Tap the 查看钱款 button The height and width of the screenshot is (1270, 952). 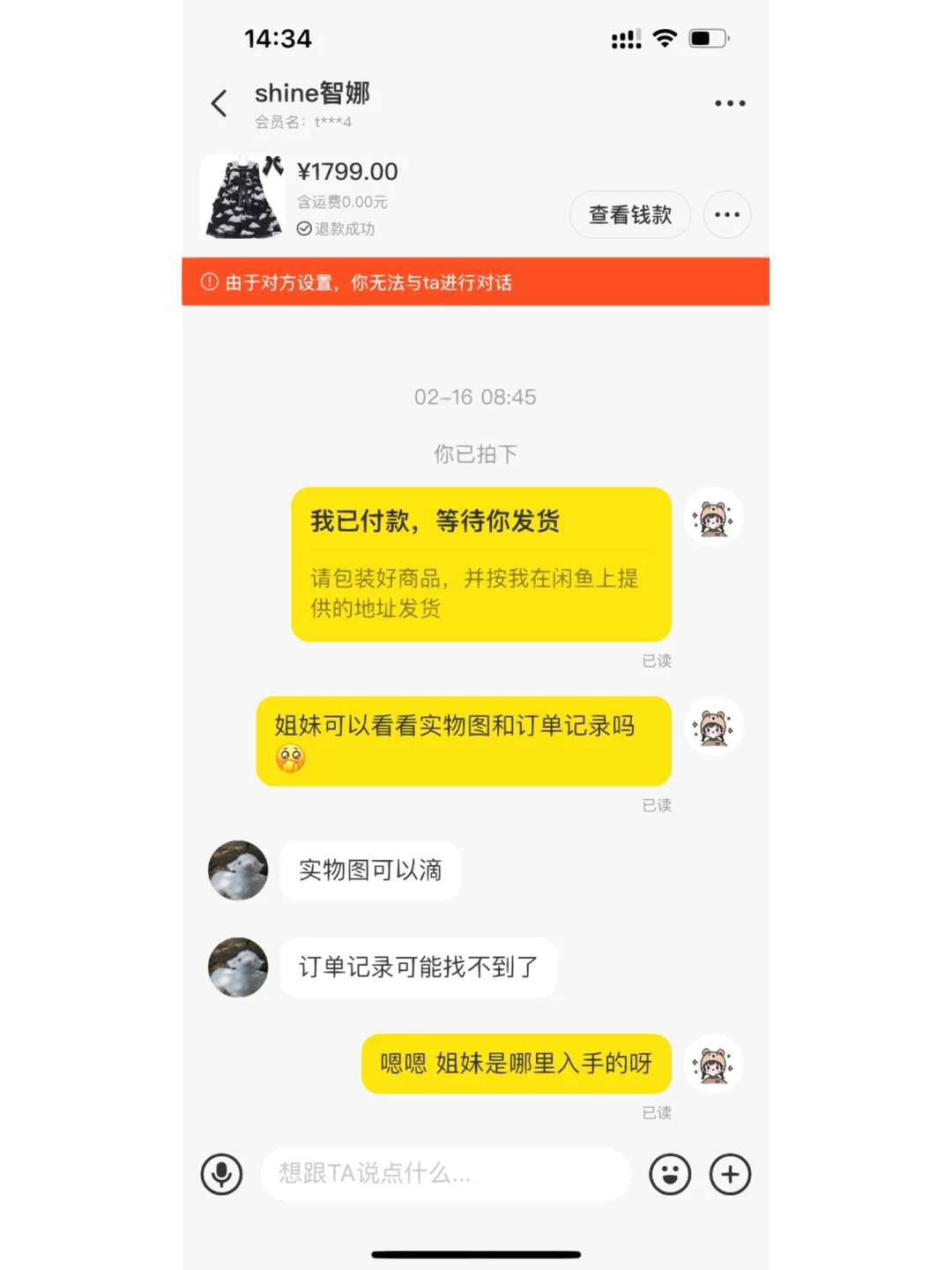click(629, 214)
